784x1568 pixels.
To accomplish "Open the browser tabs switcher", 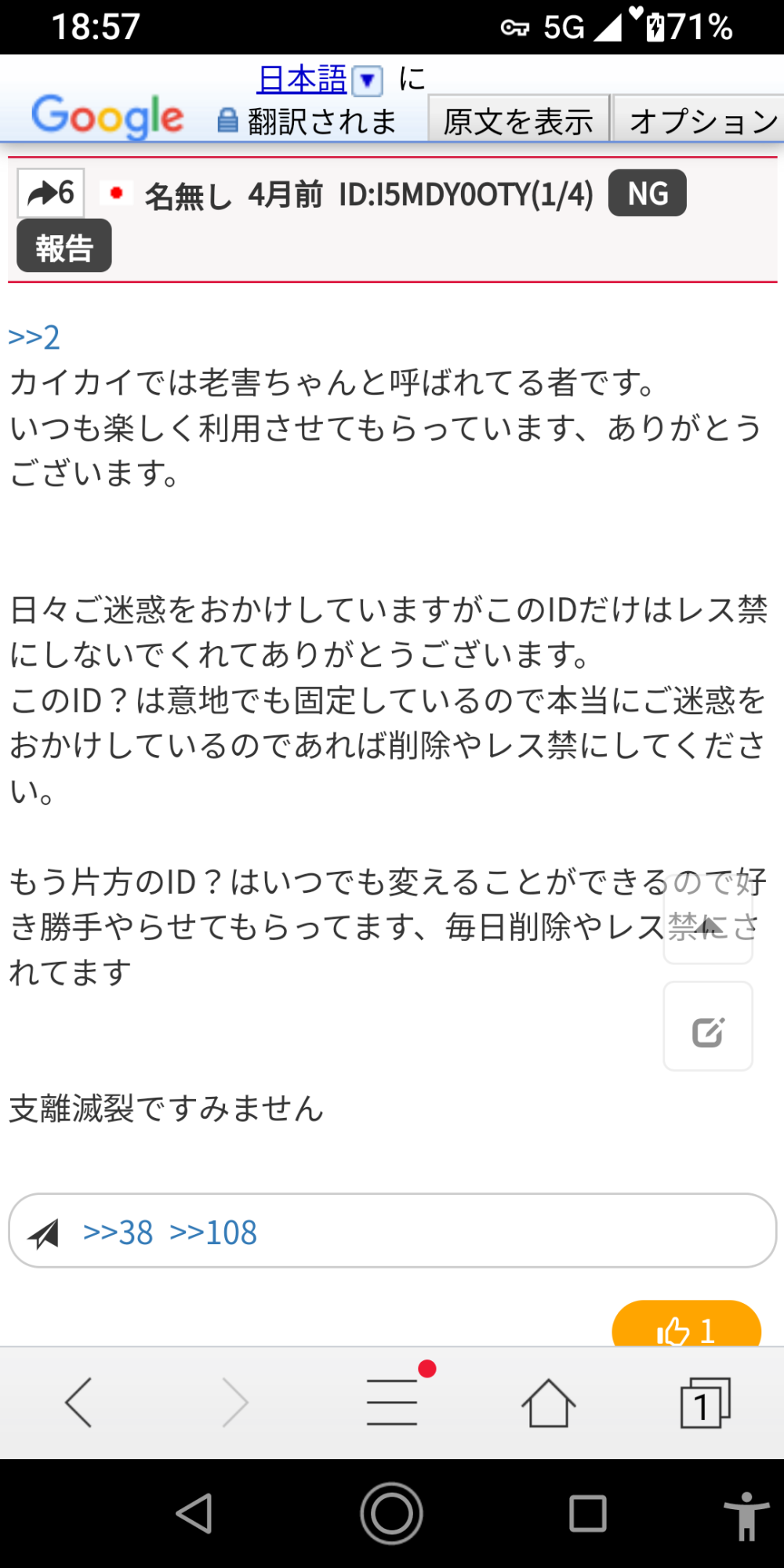I will tap(704, 1403).
